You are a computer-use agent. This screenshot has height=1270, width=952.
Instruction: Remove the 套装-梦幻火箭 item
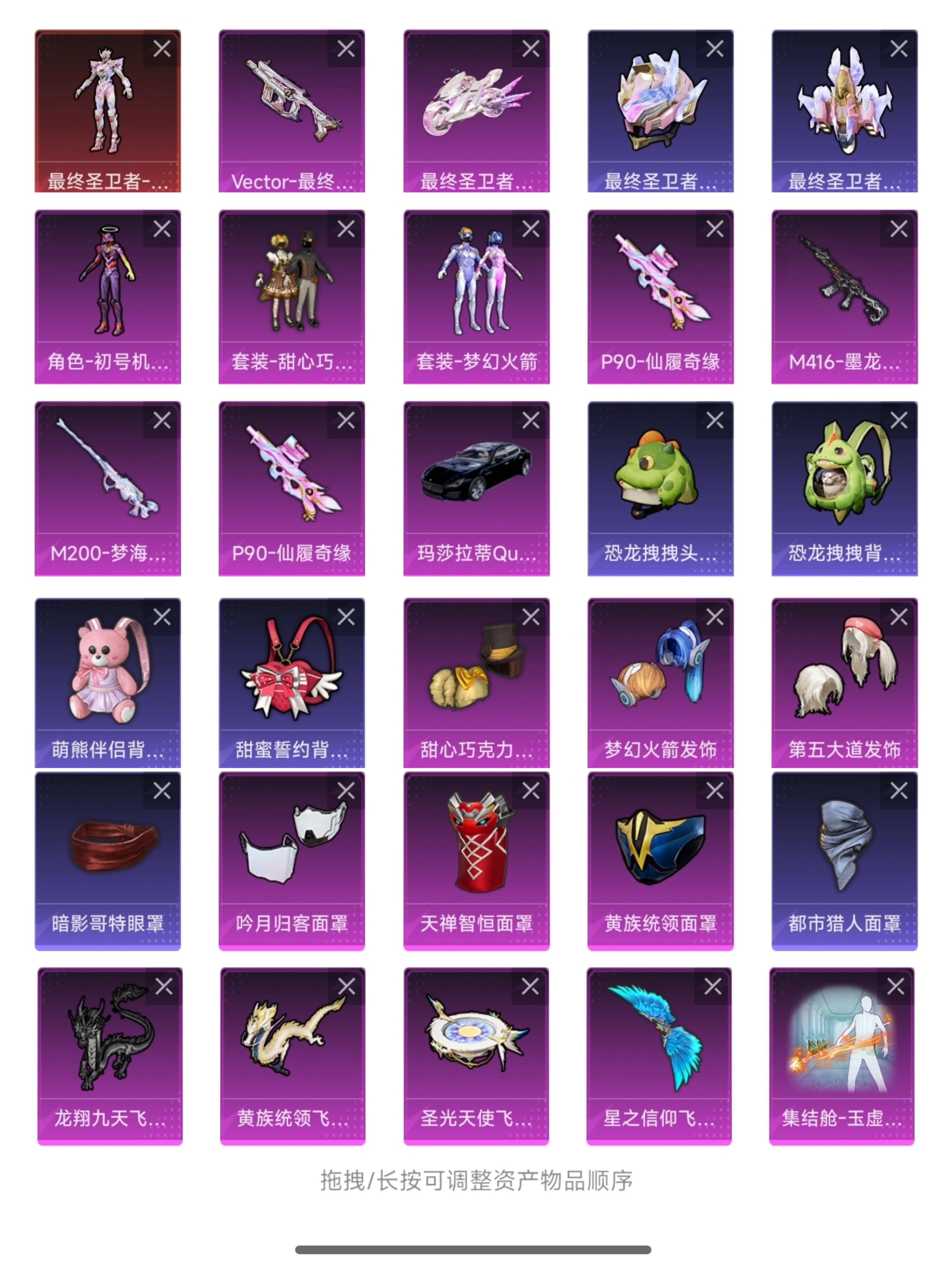[530, 229]
